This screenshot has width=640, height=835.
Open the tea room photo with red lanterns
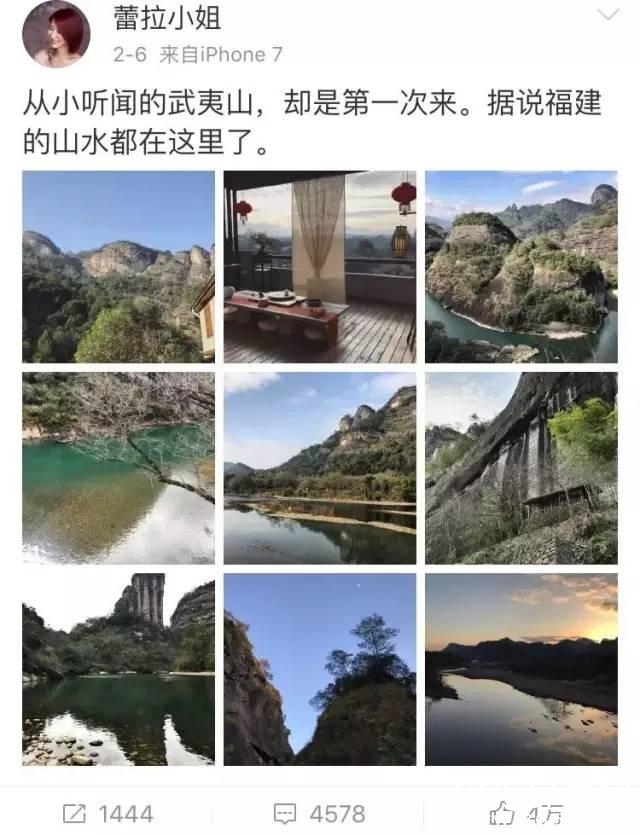pos(320,267)
